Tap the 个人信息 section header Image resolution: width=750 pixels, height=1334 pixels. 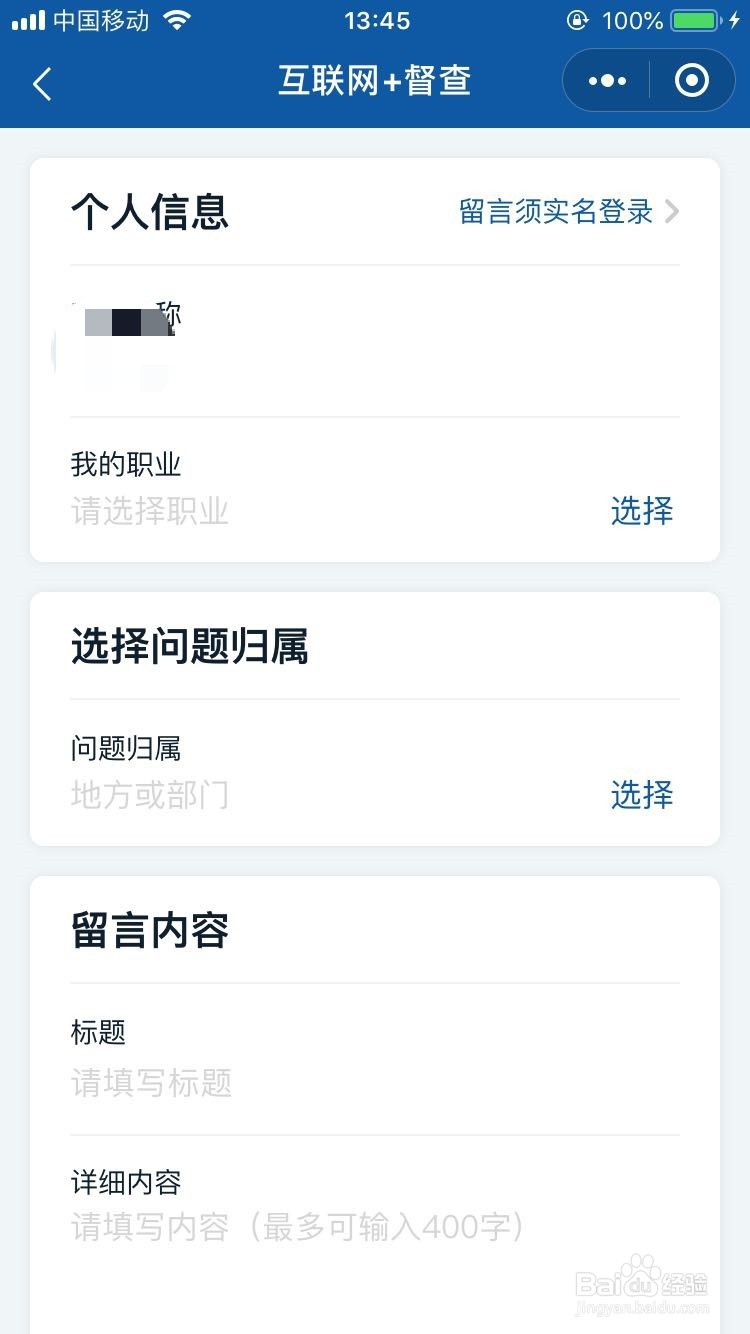click(148, 211)
